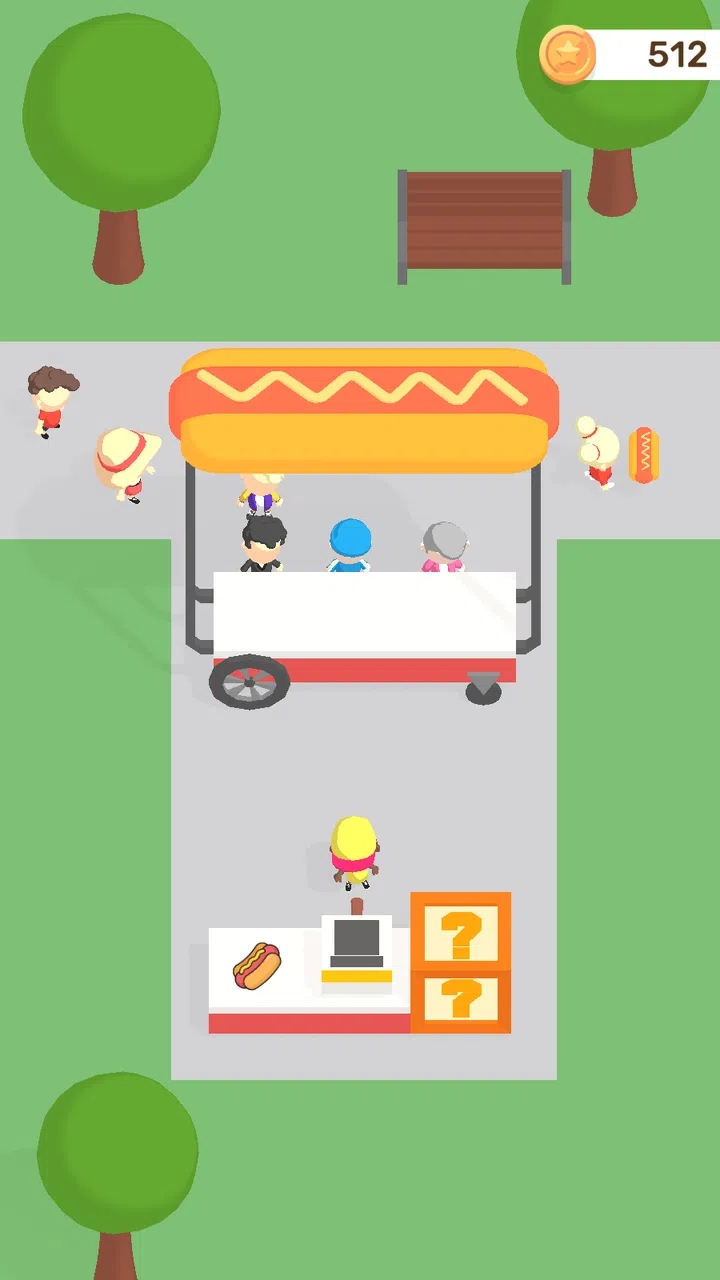Click the hot dog icon on the serving counter
Image resolution: width=720 pixels, height=1280 pixels.
pyautogui.click(x=255, y=965)
